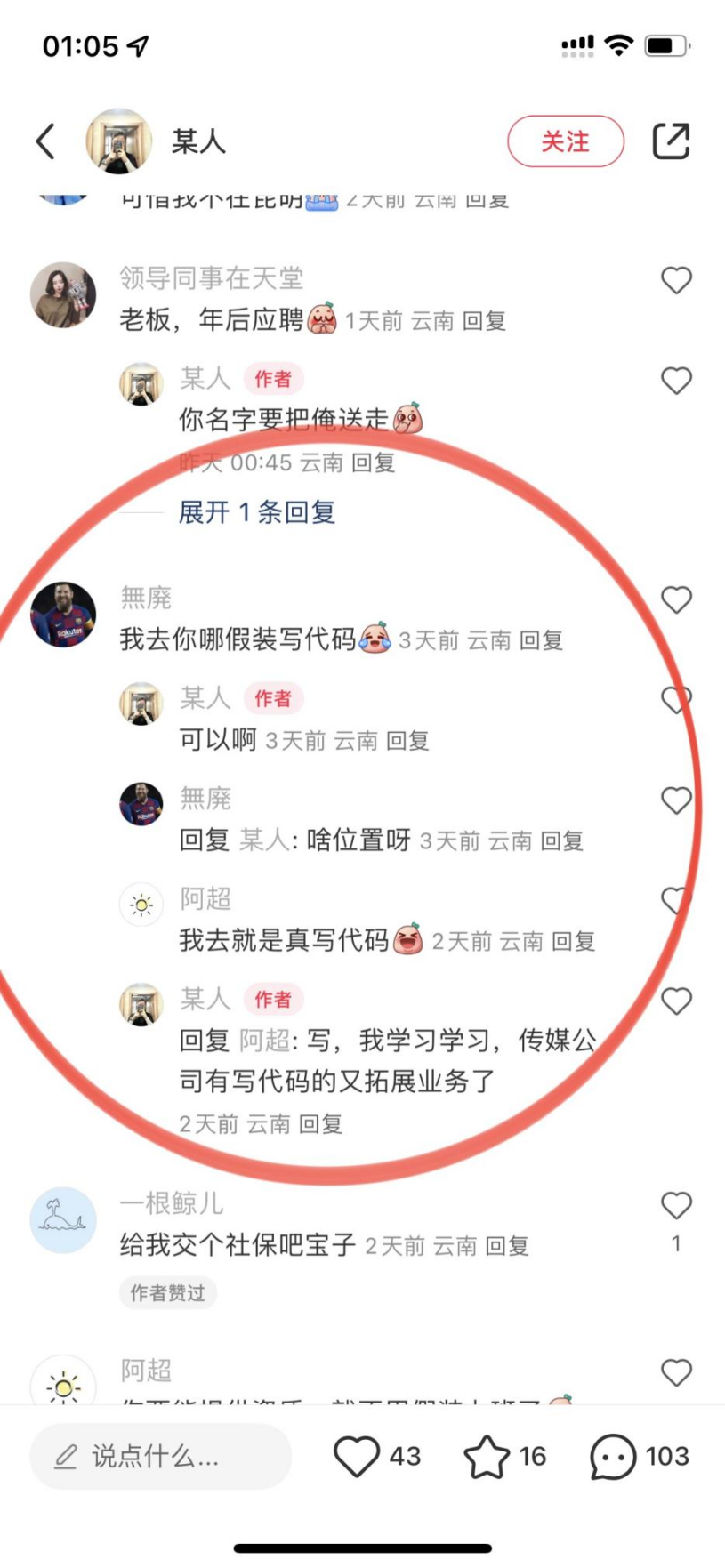Viewport: 725px width, 1568px height.
Task: Open comments via the bubble showing 103
Action: 613,1456
